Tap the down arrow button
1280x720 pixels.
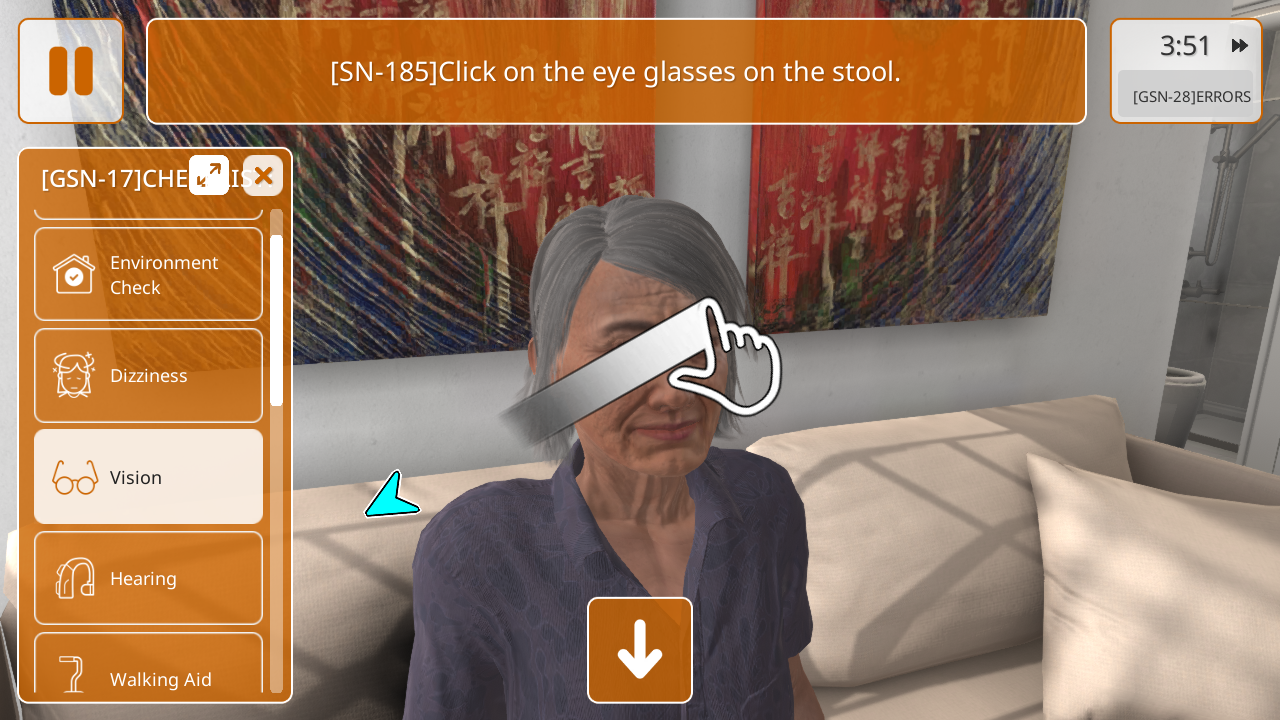(x=640, y=650)
